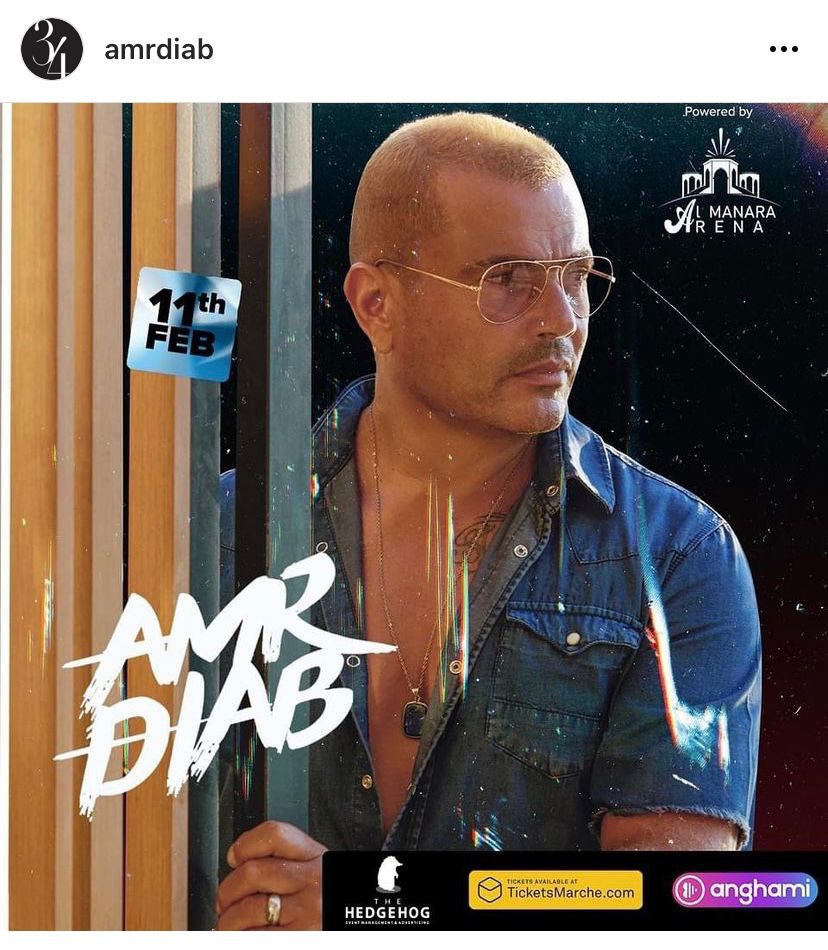Tap the Amr Diab concert poster image
828x950 pixels.
click(414, 520)
